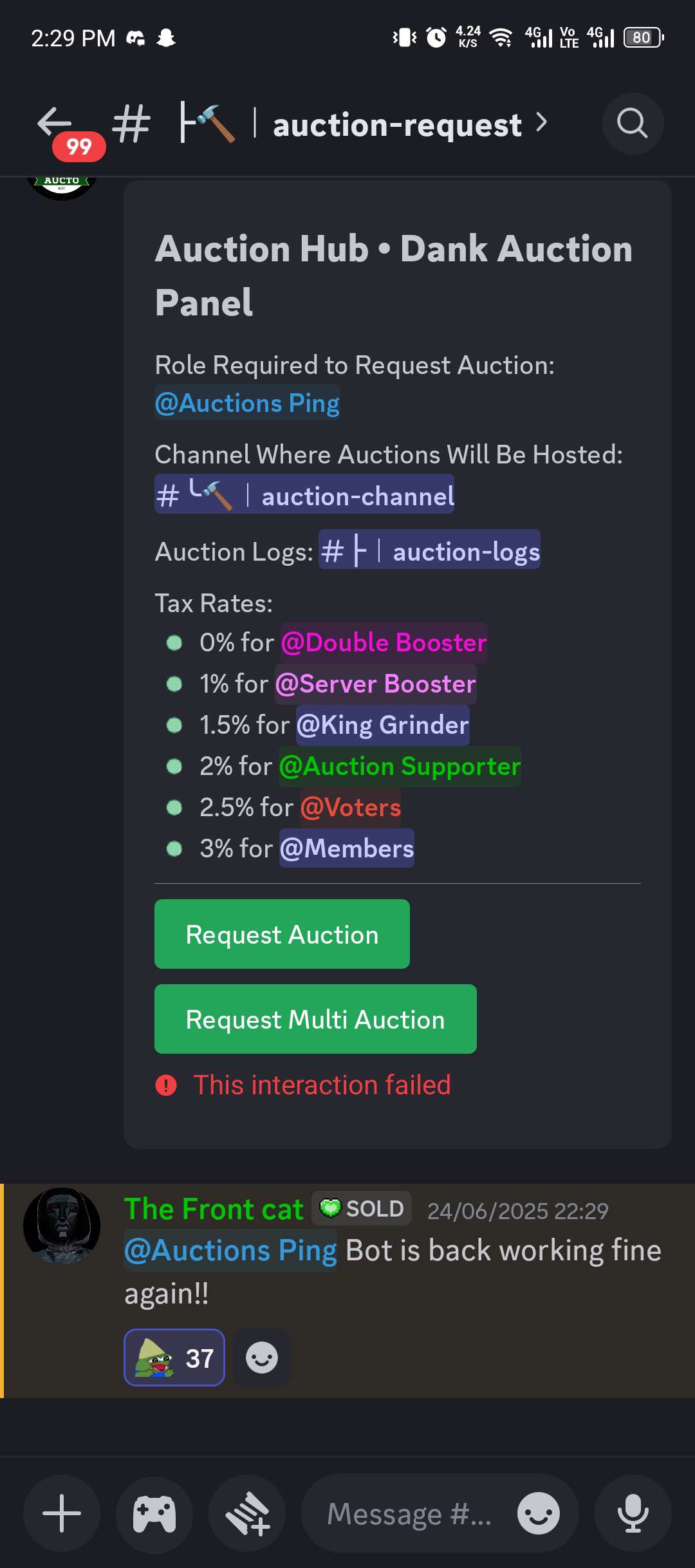Tap the @Server Booster role mention
This screenshot has height=1568, width=695.
[x=375, y=684]
